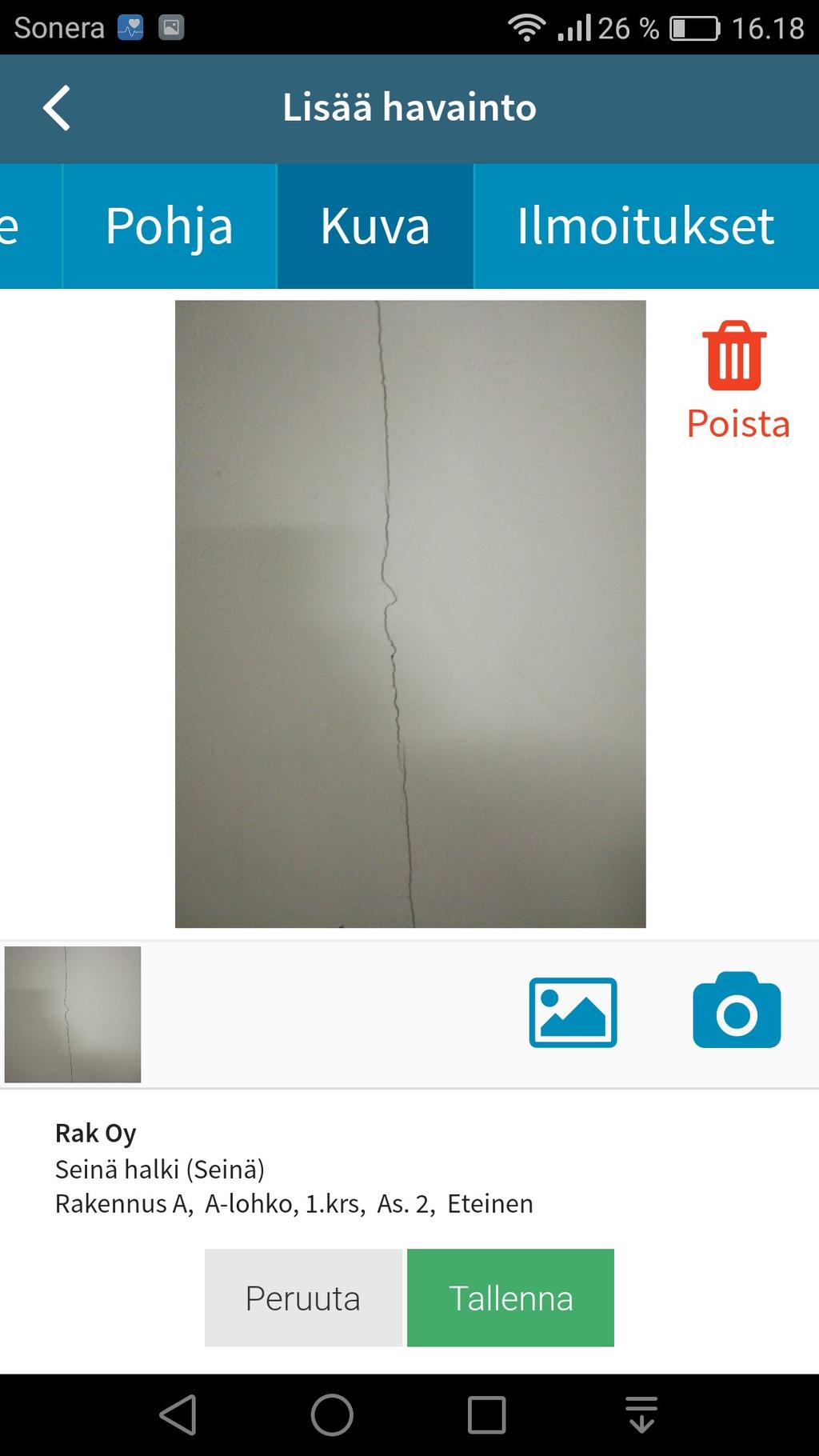
Task: Select the Kuva tab
Action: pos(375,226)
